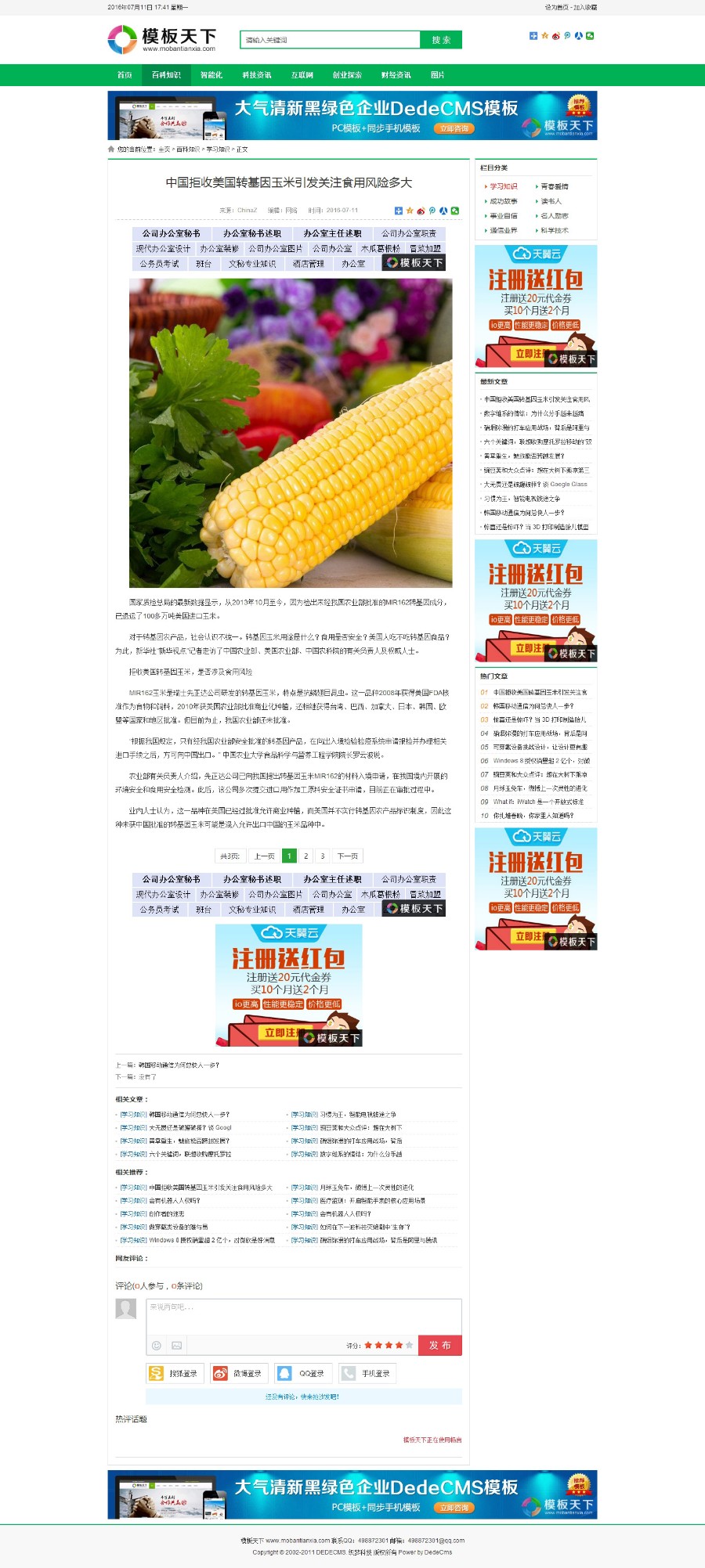Select page 2 of the article
The width and height of the screenshot is (705, 1568).
click(x=305, y=856)
